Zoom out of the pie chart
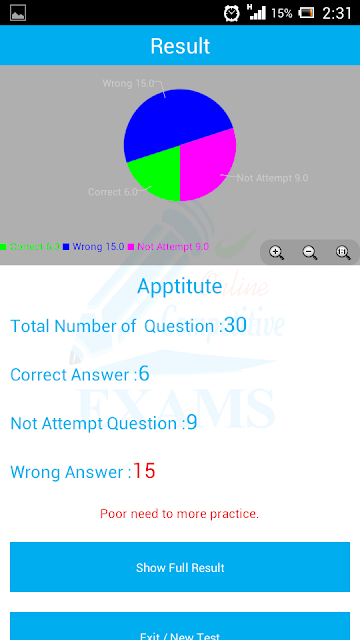Image resolution: width=360 pixels, height=640 pixels. point(310,252)
